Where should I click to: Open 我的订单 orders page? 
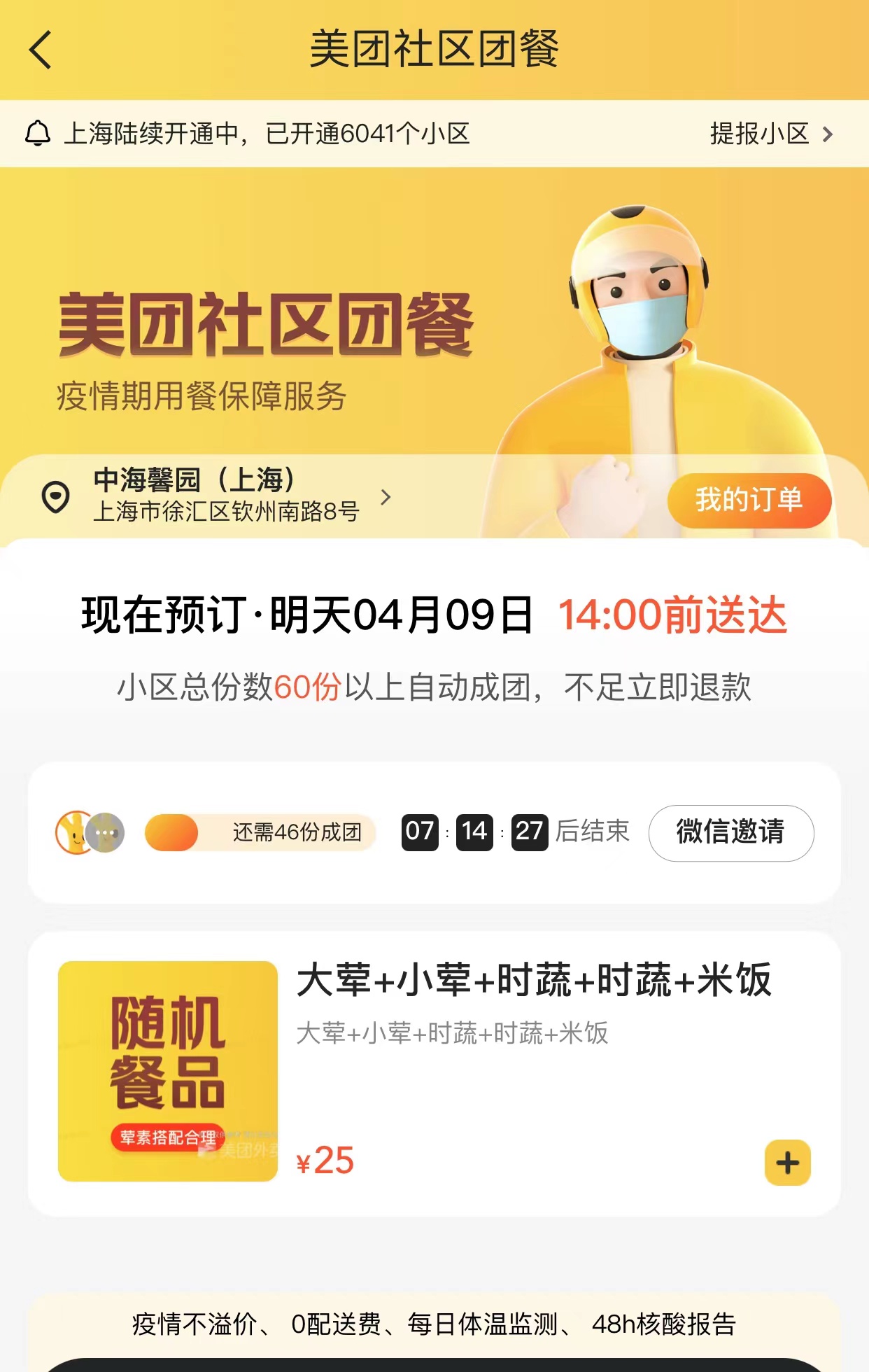coord(749,500)
